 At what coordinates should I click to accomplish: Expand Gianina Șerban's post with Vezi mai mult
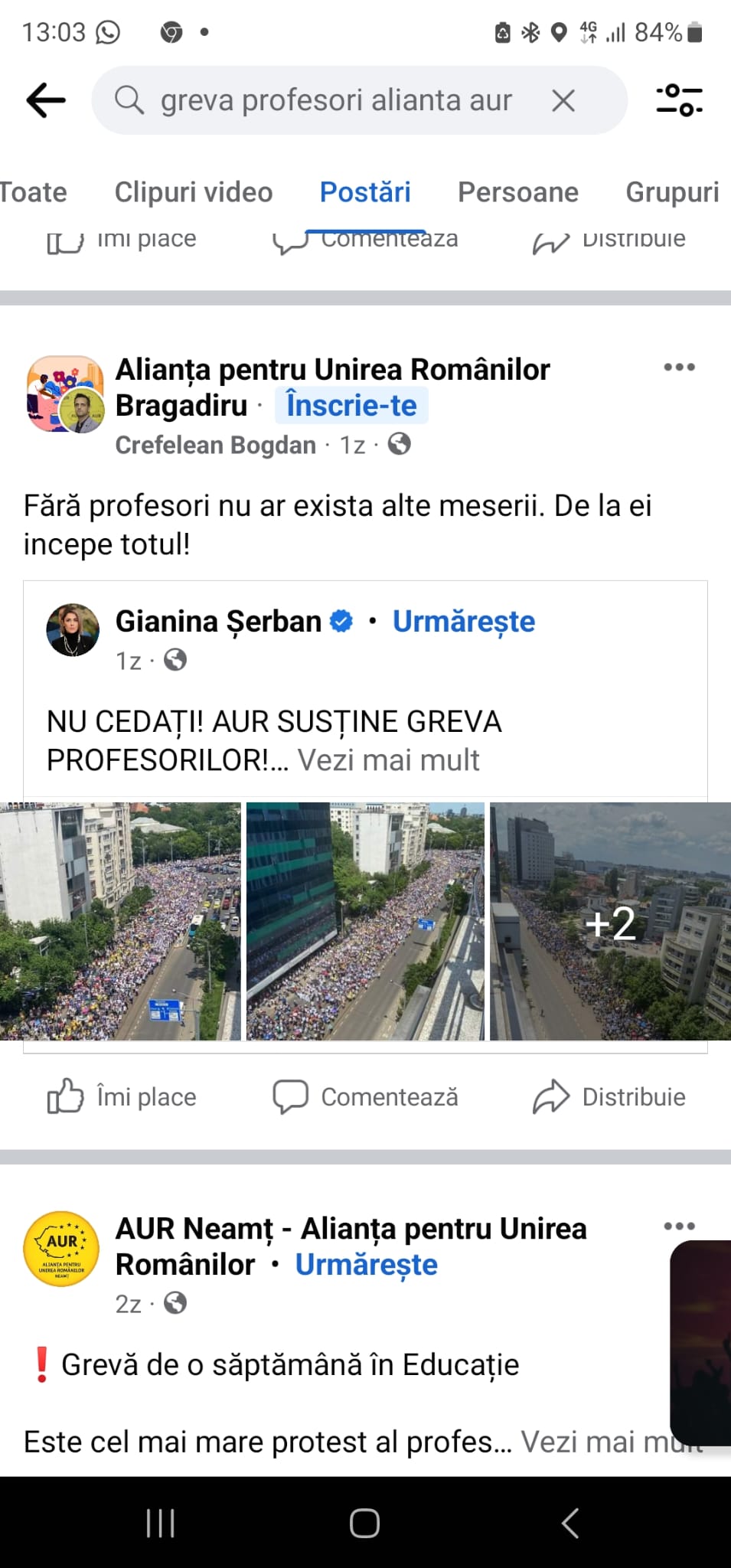tap(388, 760)
